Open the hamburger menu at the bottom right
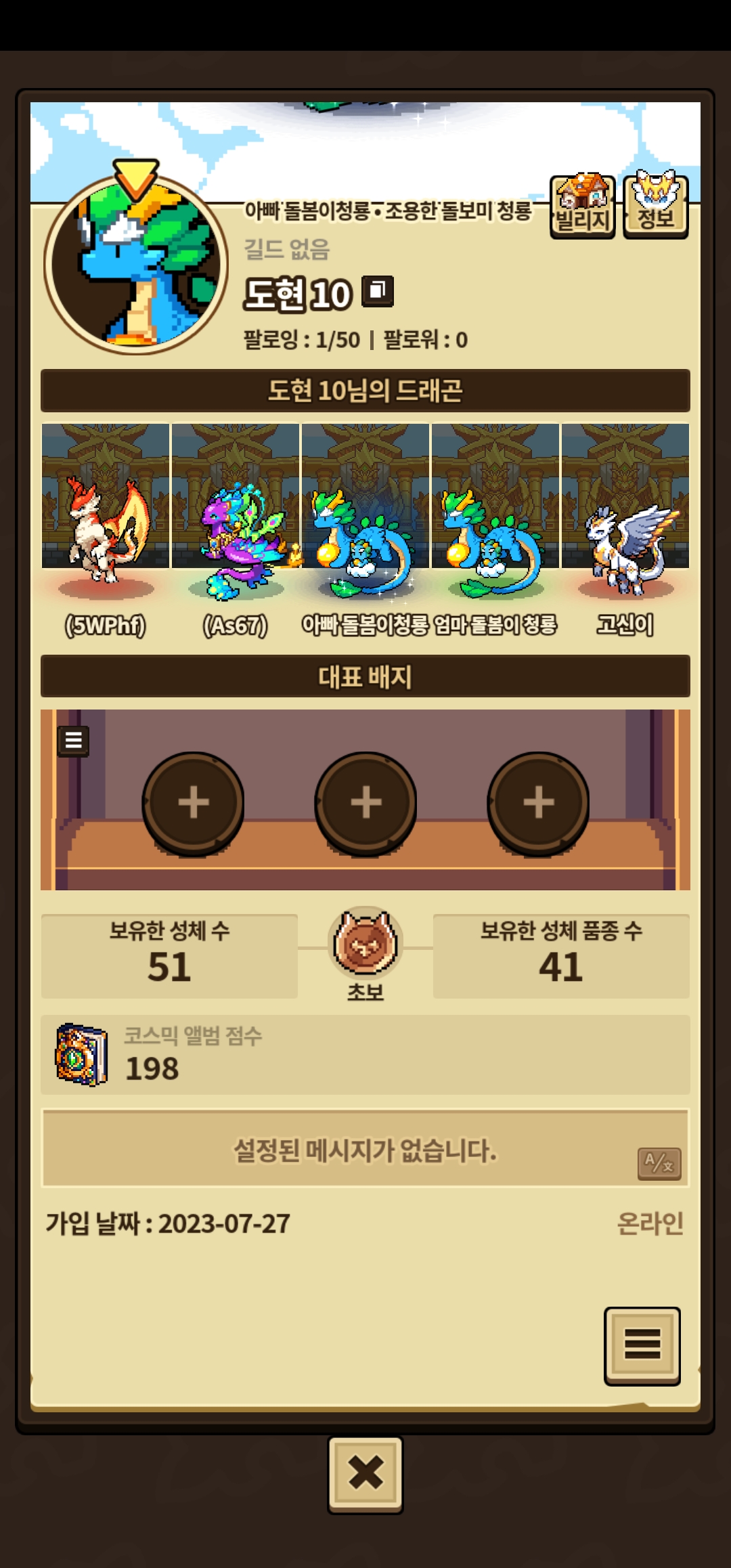This screenshot has width=731, height=1568. [x=642, y=1344]
